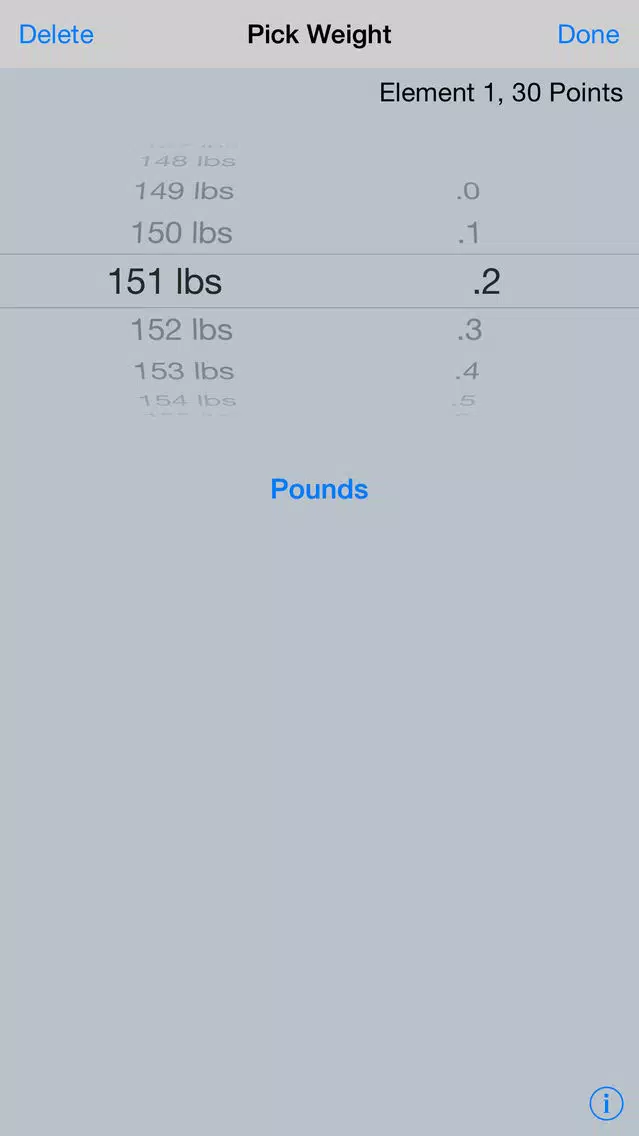Pick the .3 decimal value
The image size is (639, 1136).
point(469,330)
